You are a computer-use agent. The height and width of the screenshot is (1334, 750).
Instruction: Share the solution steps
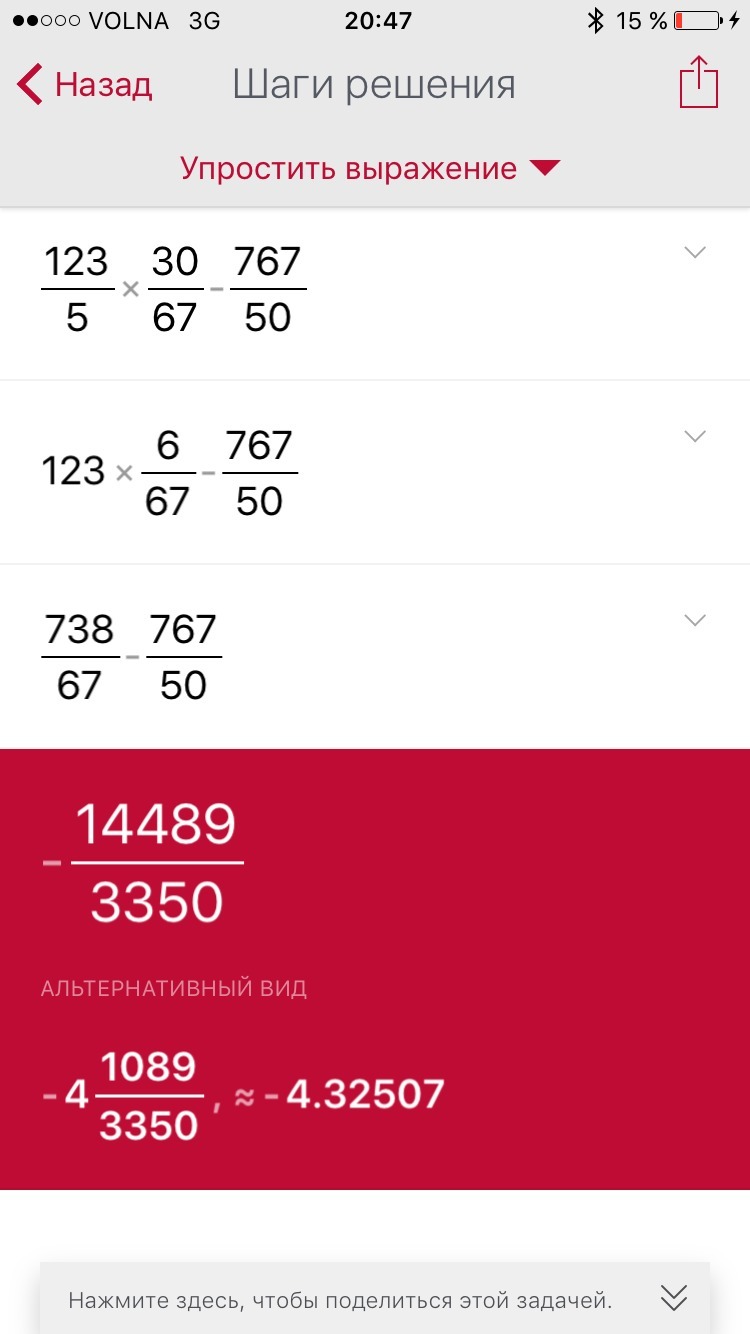point(698,84)
